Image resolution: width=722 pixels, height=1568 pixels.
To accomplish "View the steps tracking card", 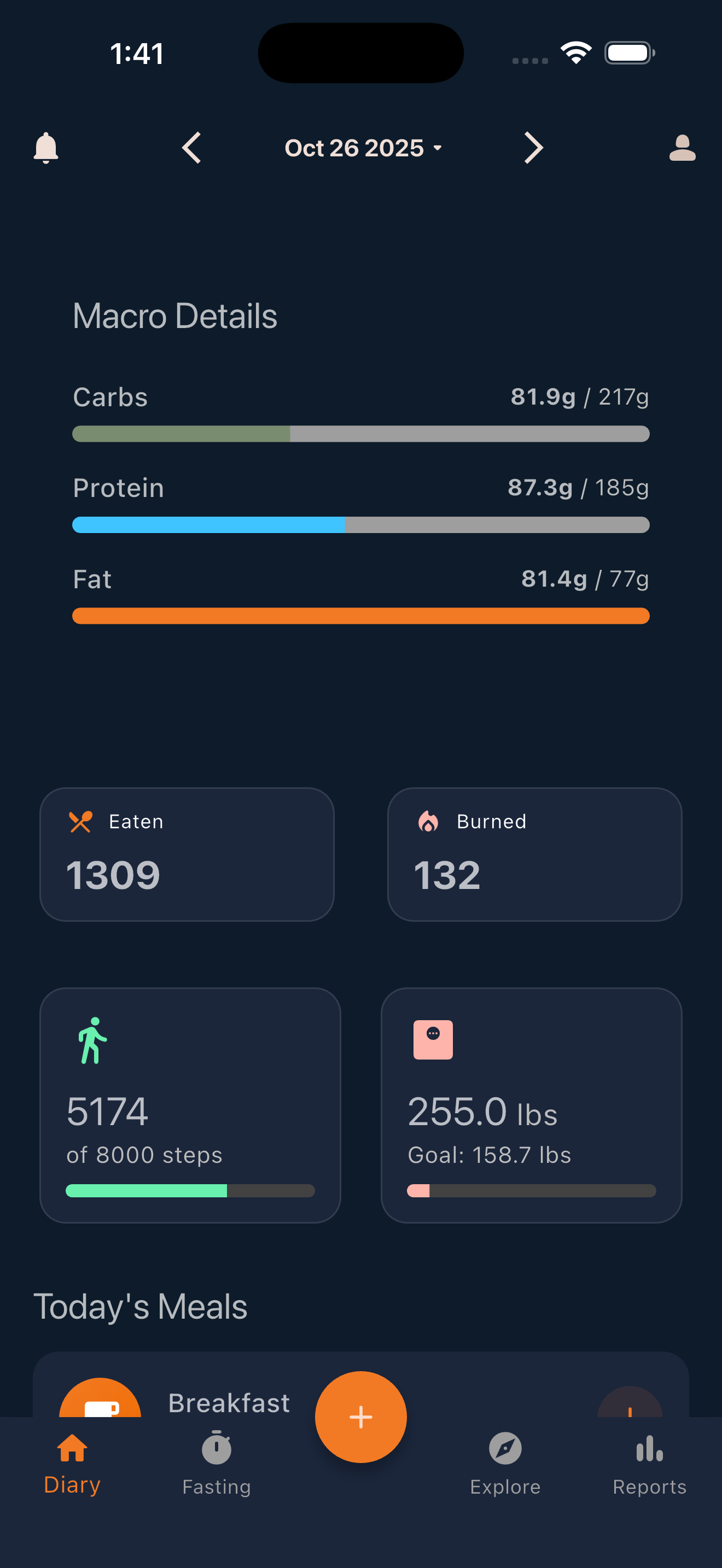I will (x=190, y=1105).
